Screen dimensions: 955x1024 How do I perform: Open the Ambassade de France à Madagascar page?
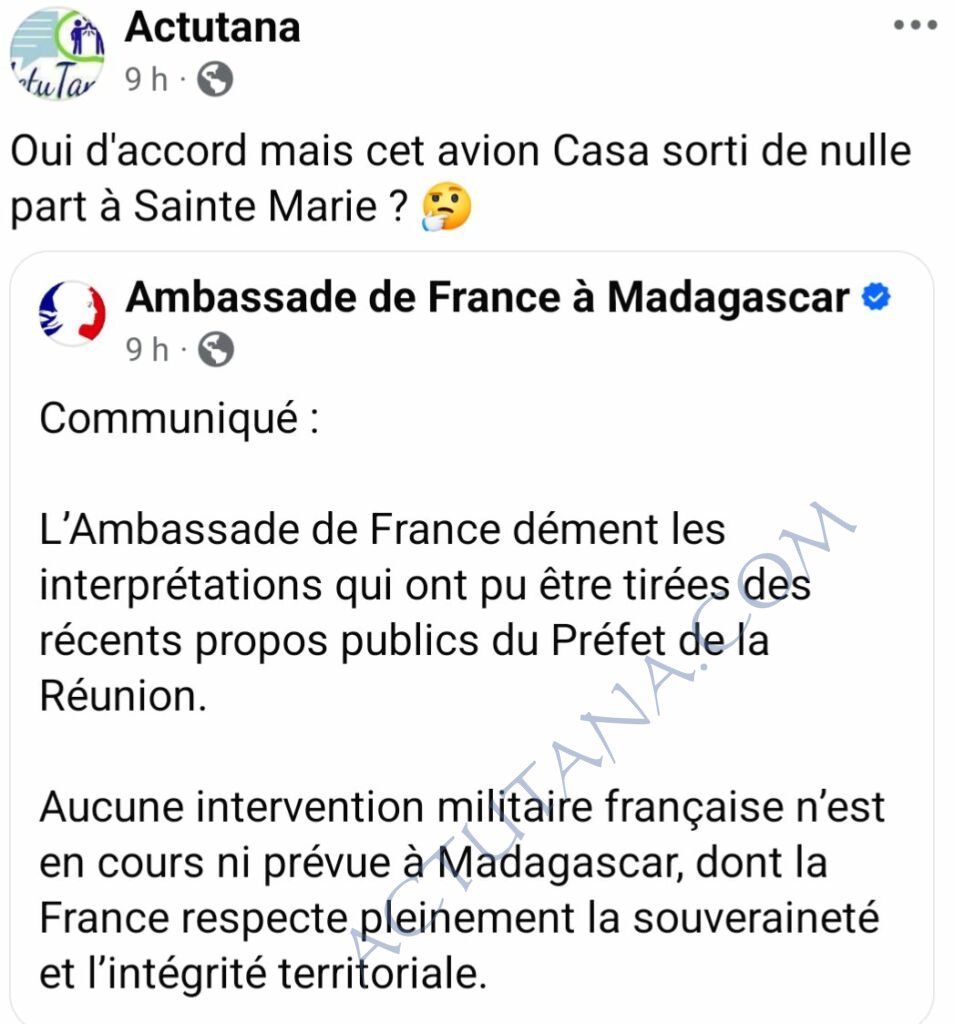[487, 297]
